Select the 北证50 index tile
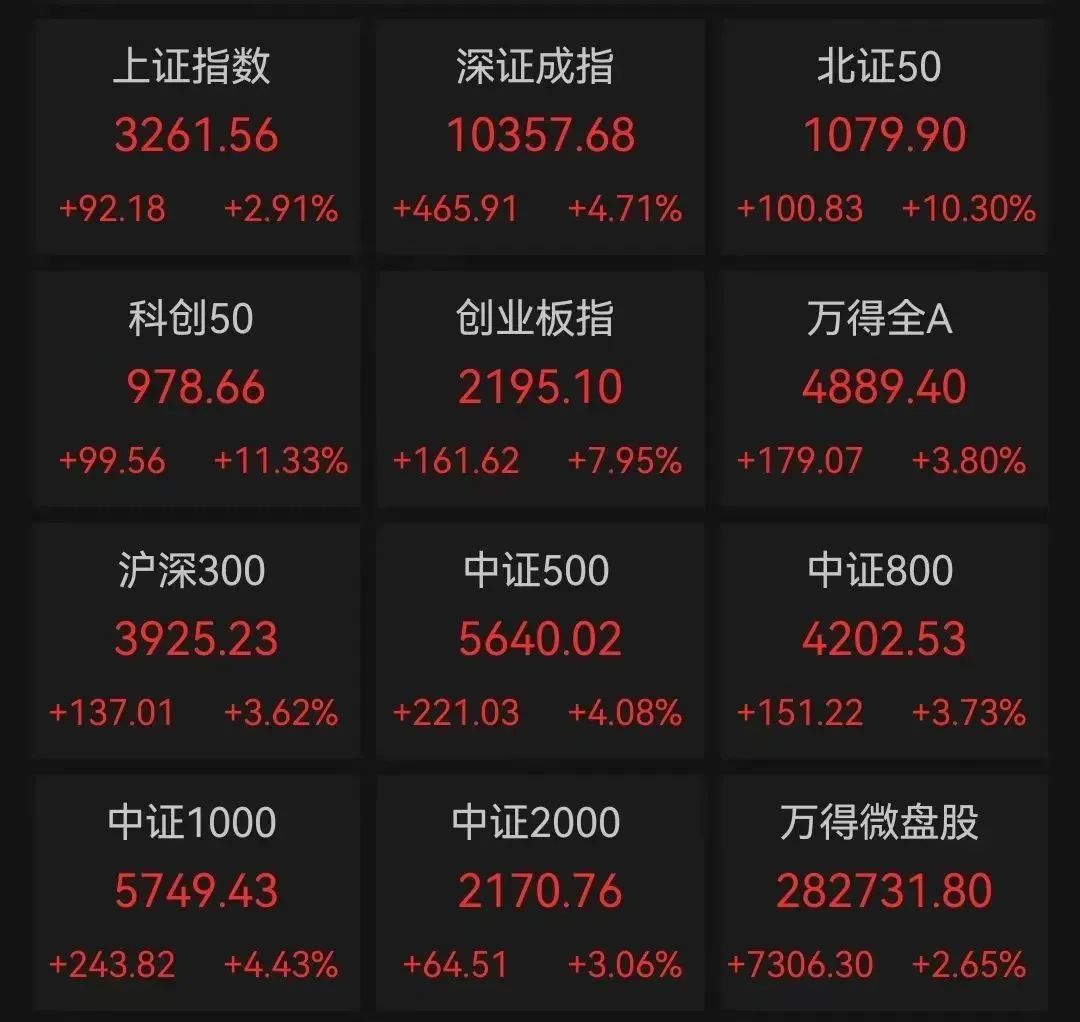Screen dimensions: 1080x1022 point(884,136)
